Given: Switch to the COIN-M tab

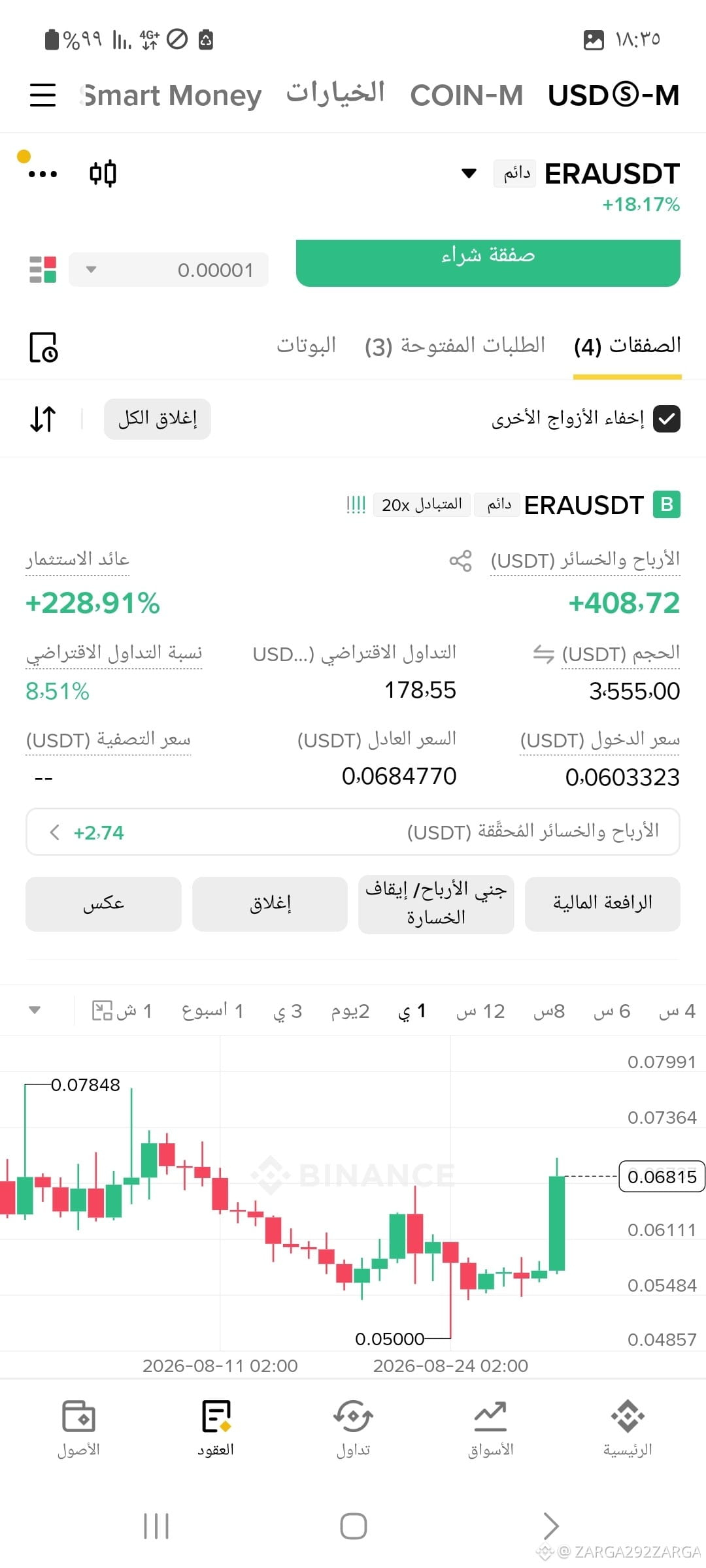Looking at the screenshot, I should [467, 95].
